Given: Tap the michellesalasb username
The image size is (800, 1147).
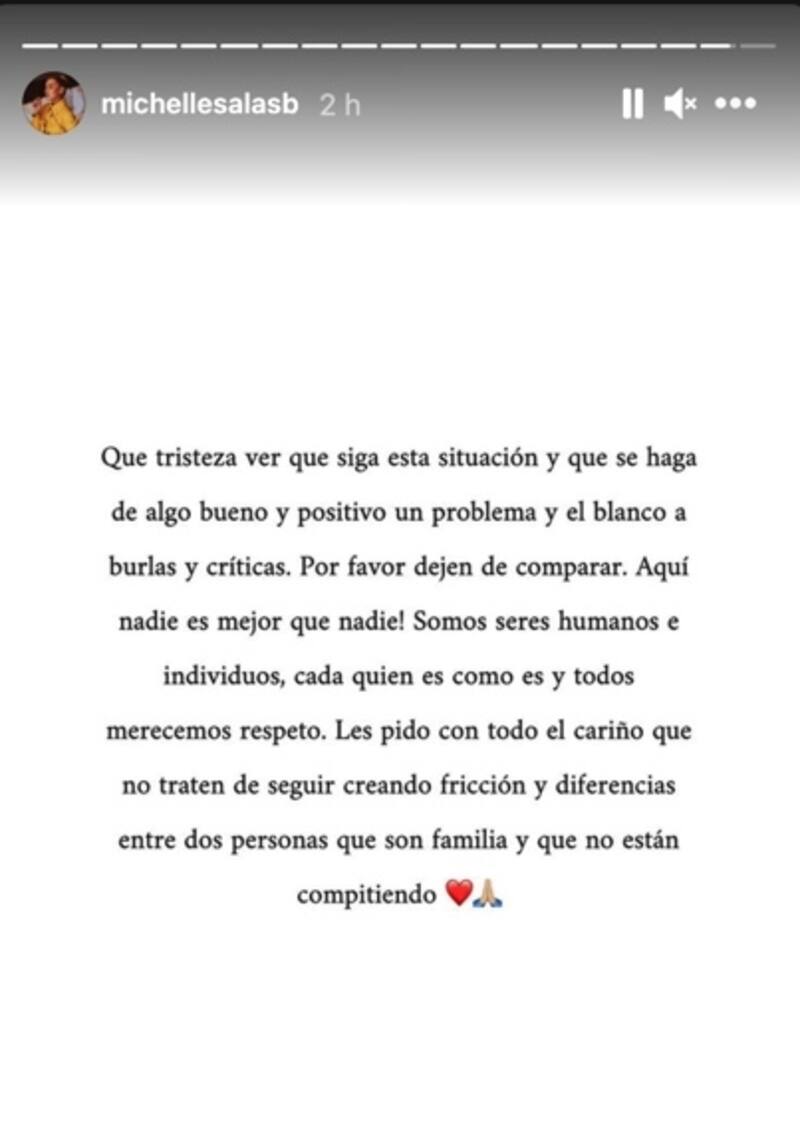Looking at the screenshot, I should [x=199, y=105].
